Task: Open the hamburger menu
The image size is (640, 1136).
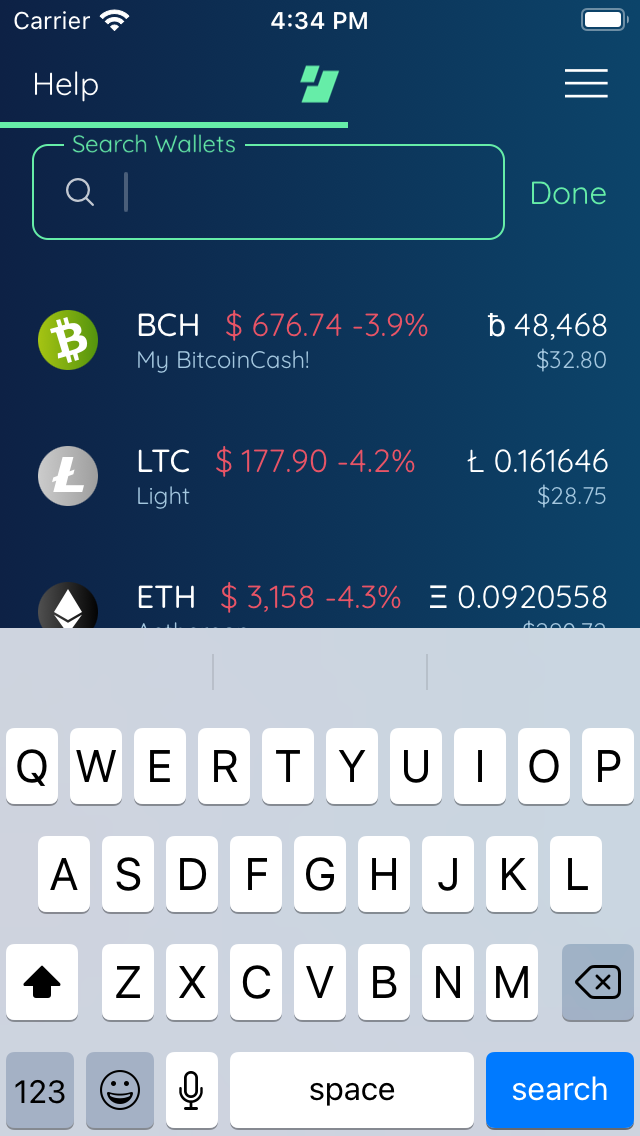Action: 586,84
